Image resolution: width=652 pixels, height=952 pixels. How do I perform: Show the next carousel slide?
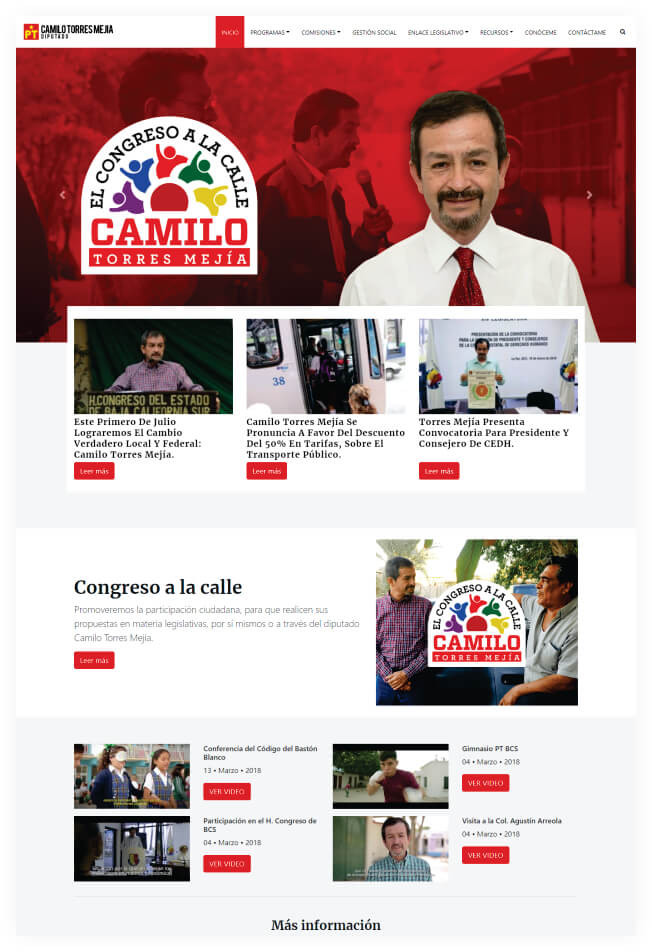[x=589, y=195]
